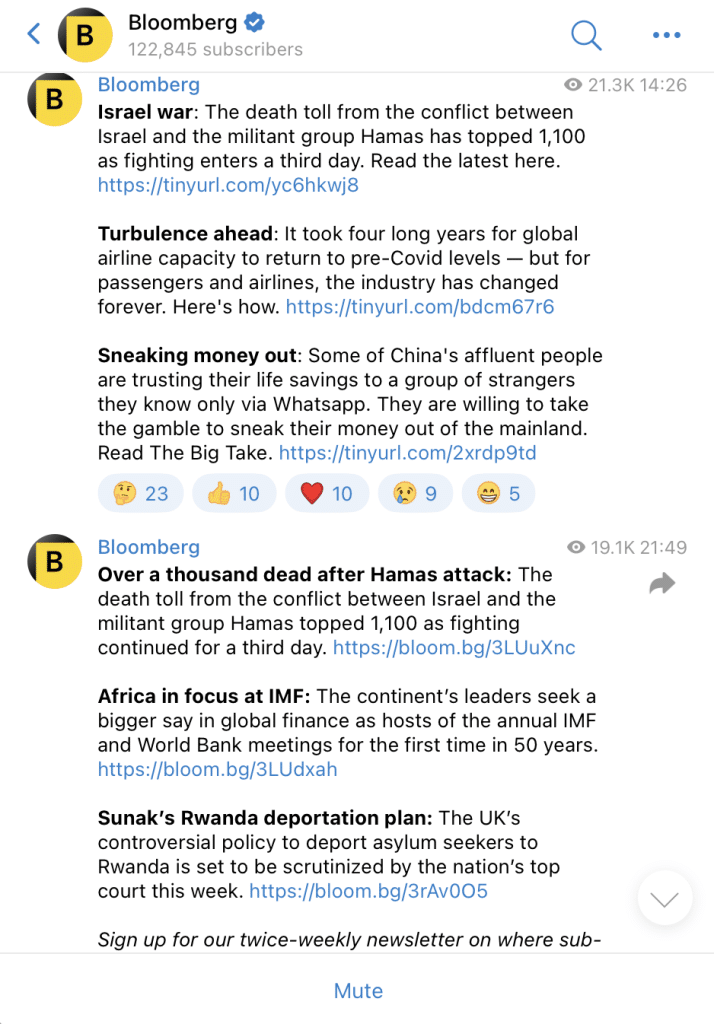Open tinyurl.com/2xrdp9td Big Take link
This screenshot has height=1024, width=714.
408,453
